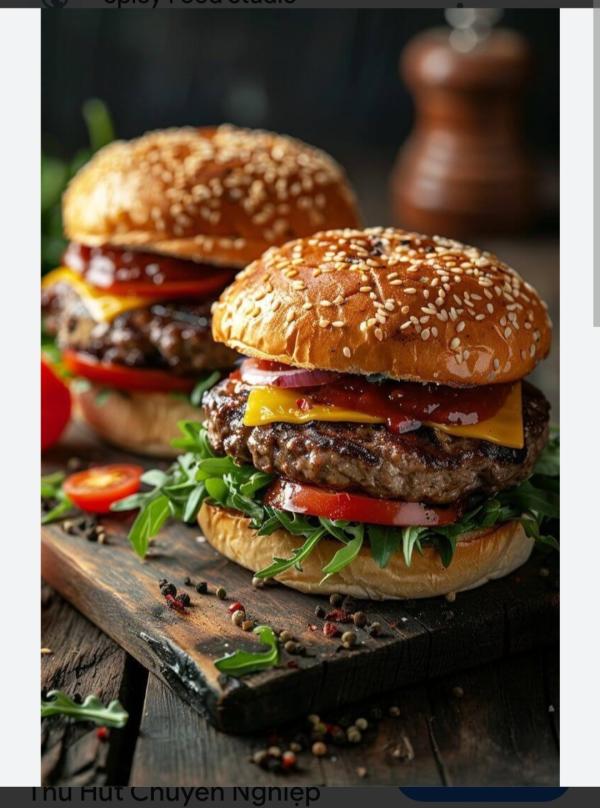Tap the blue button below the photo
This screenshot has height=808, width=600.
(483, 795)
